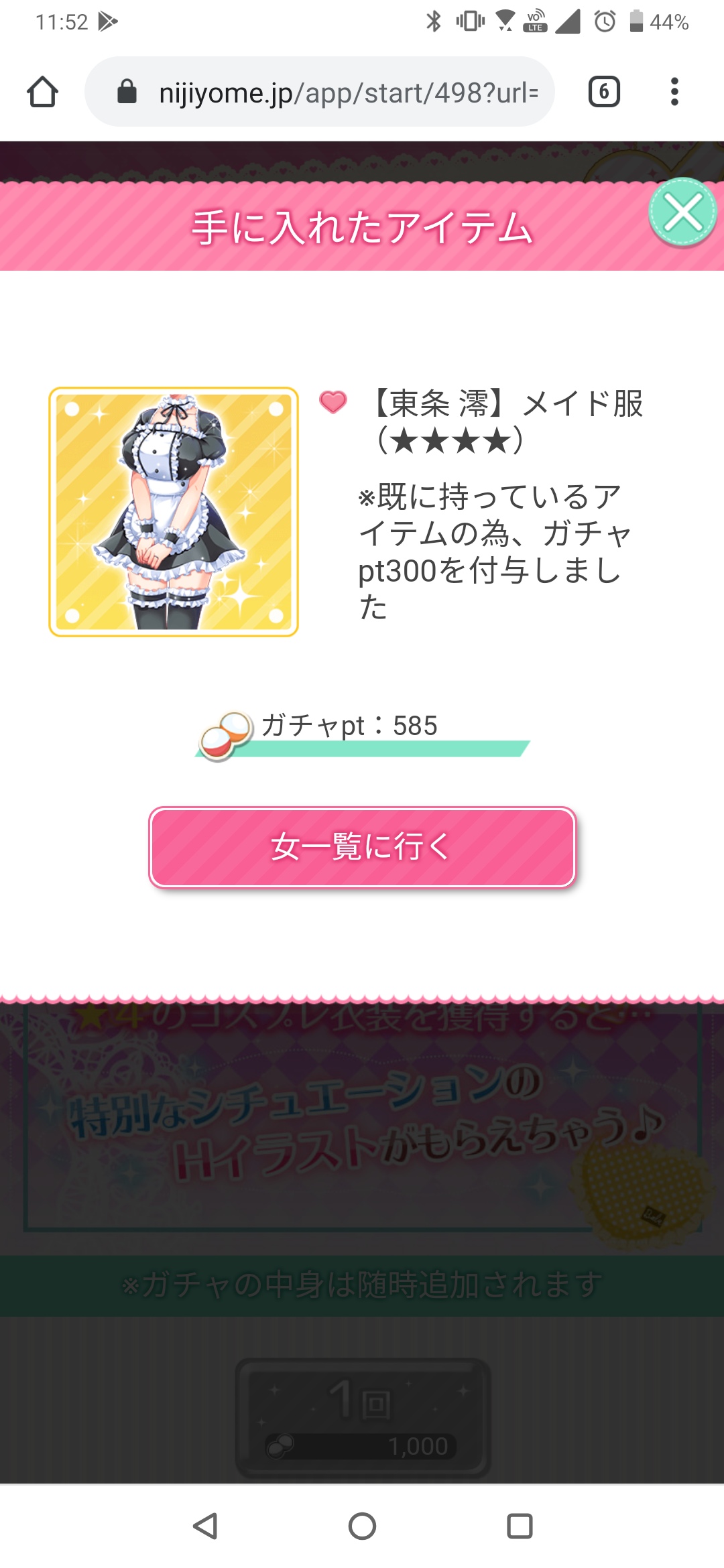Close the 手に入れたアイテム popup
This screenshot has width=724, height=1568.
(682, 212)
